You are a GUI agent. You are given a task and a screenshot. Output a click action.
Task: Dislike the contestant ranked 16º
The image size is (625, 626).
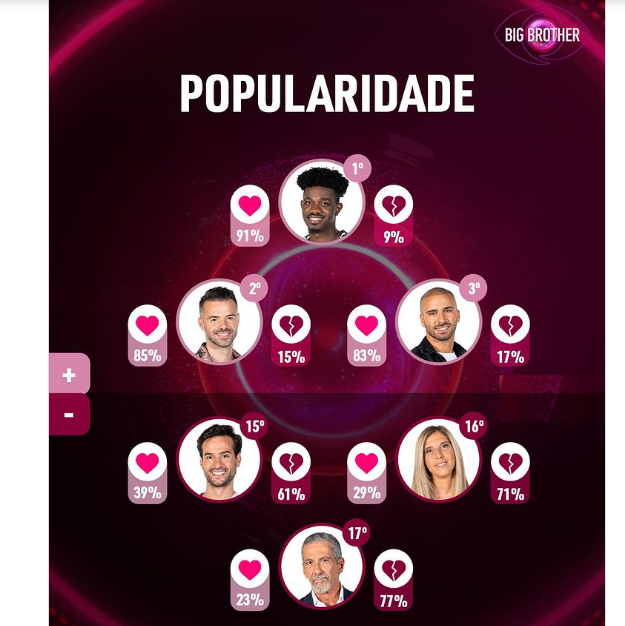point(510,462)
